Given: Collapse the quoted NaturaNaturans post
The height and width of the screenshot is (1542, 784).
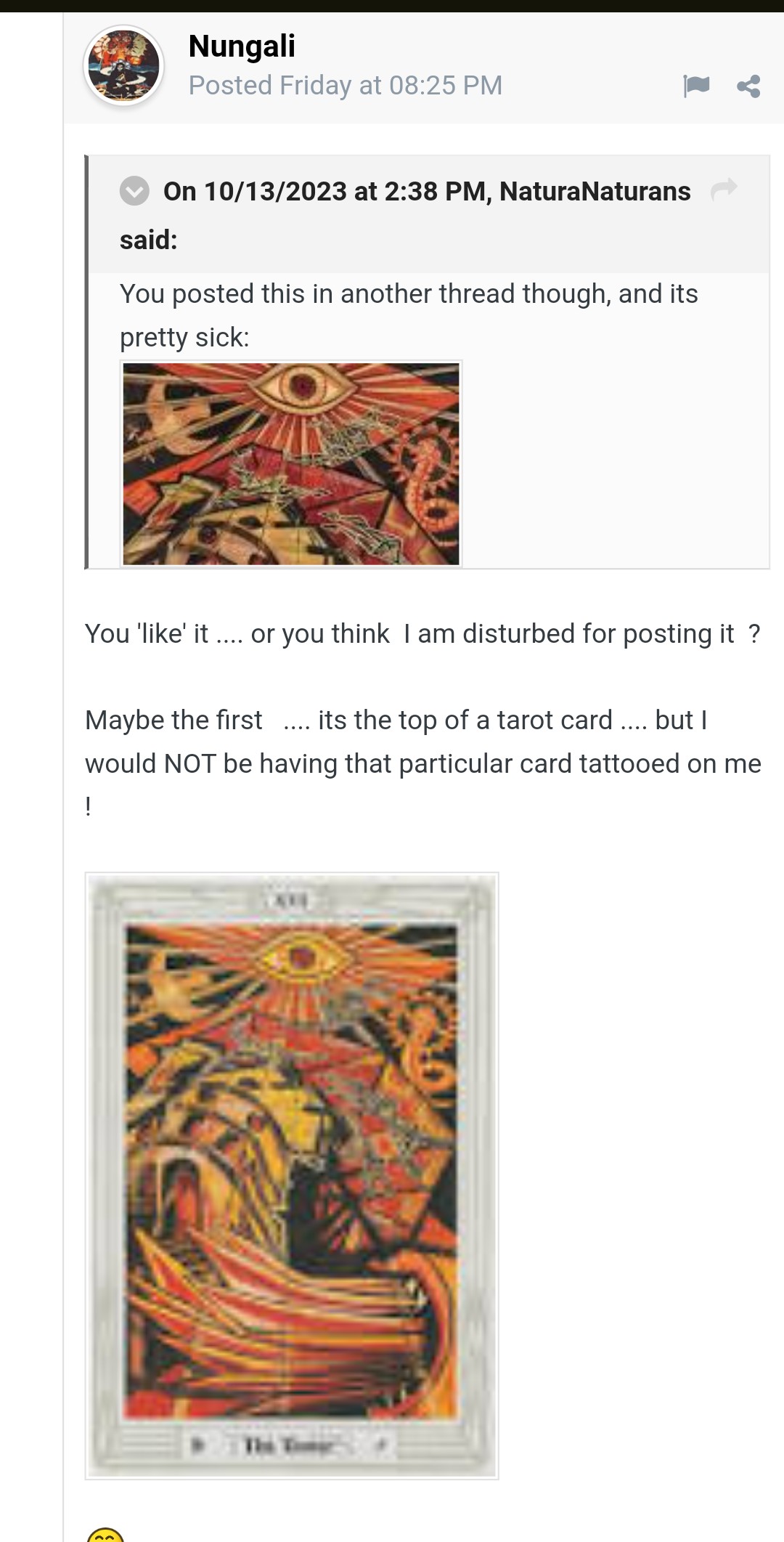Looking at the screenshot, I should [134, 191].
